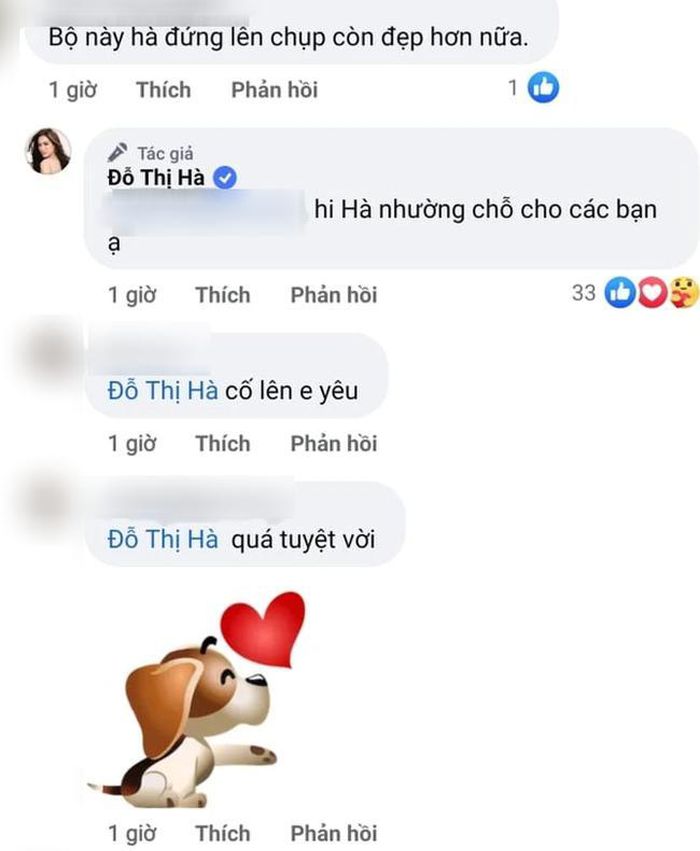Open Đỗ Thị Hà mention in 'cố lên' comment
Viewport: 700px width, 851px height.
coord(162,391)
